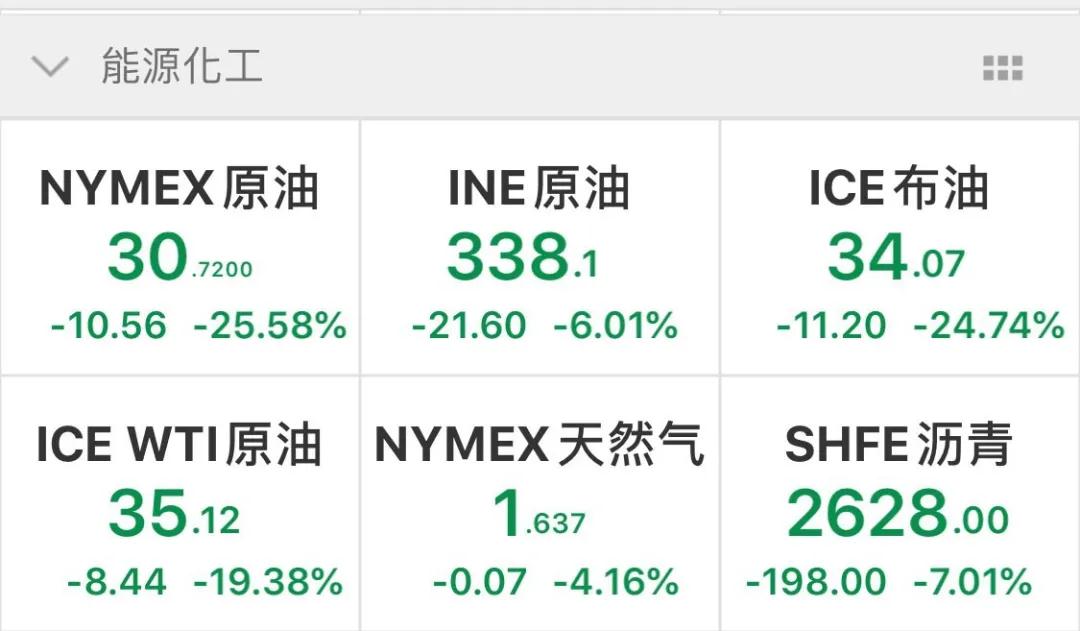Open the grid view icon
Screen dimensions: 1080x631
click(1002, 68)
